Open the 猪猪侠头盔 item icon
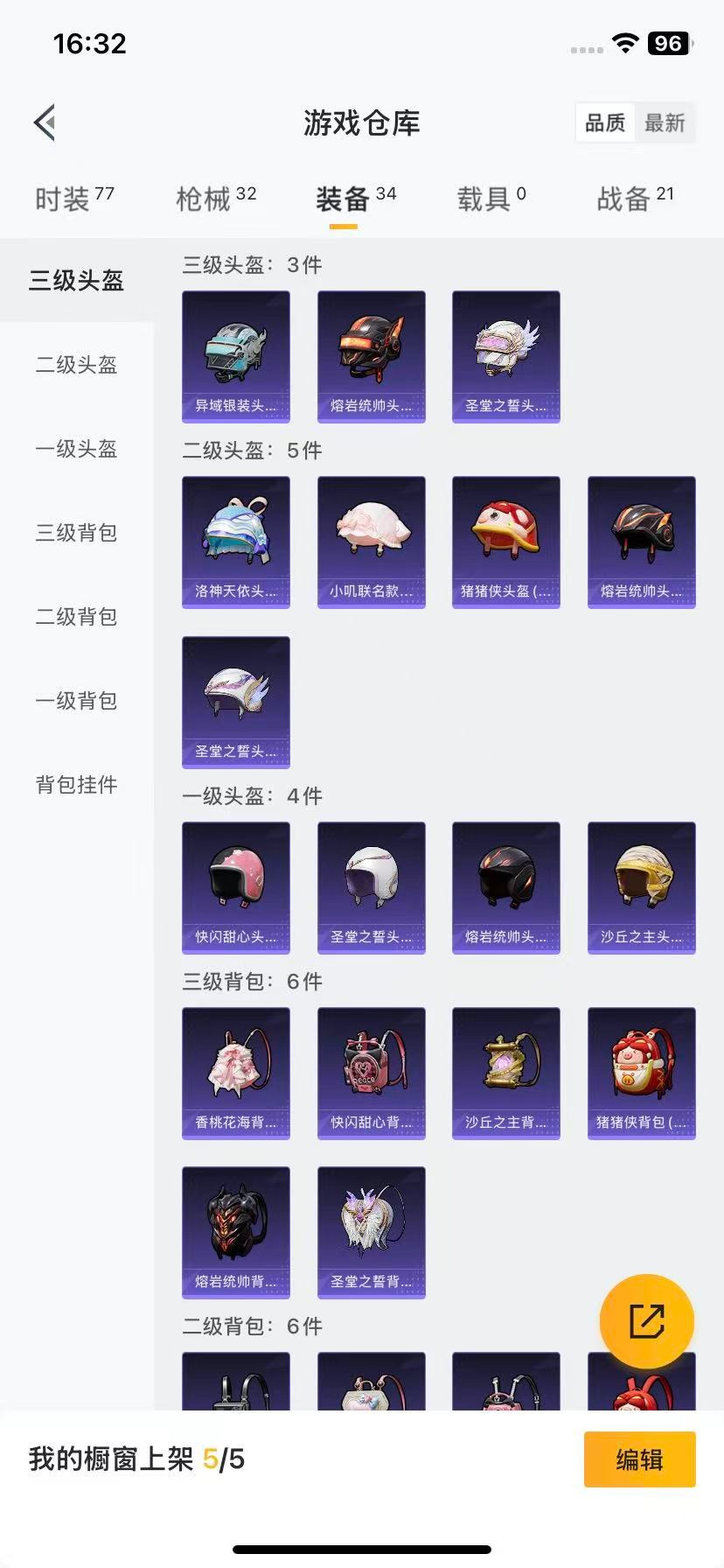724x1568 pixels. pos(505,542)
